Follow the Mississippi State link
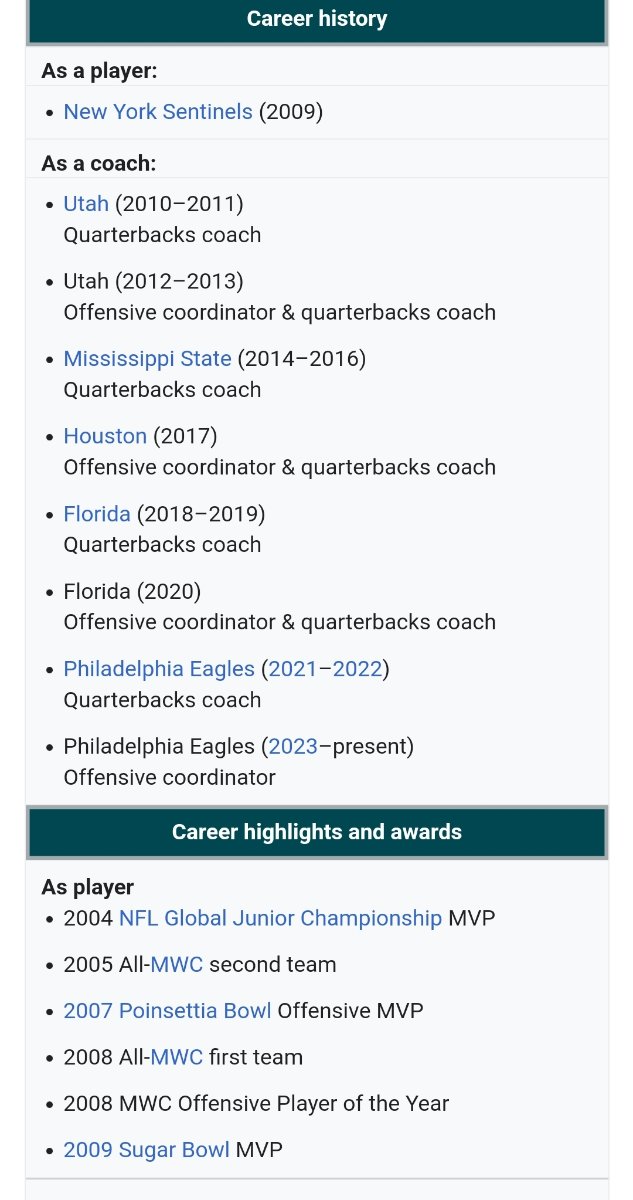633x1200 pixels. [147, 359]
